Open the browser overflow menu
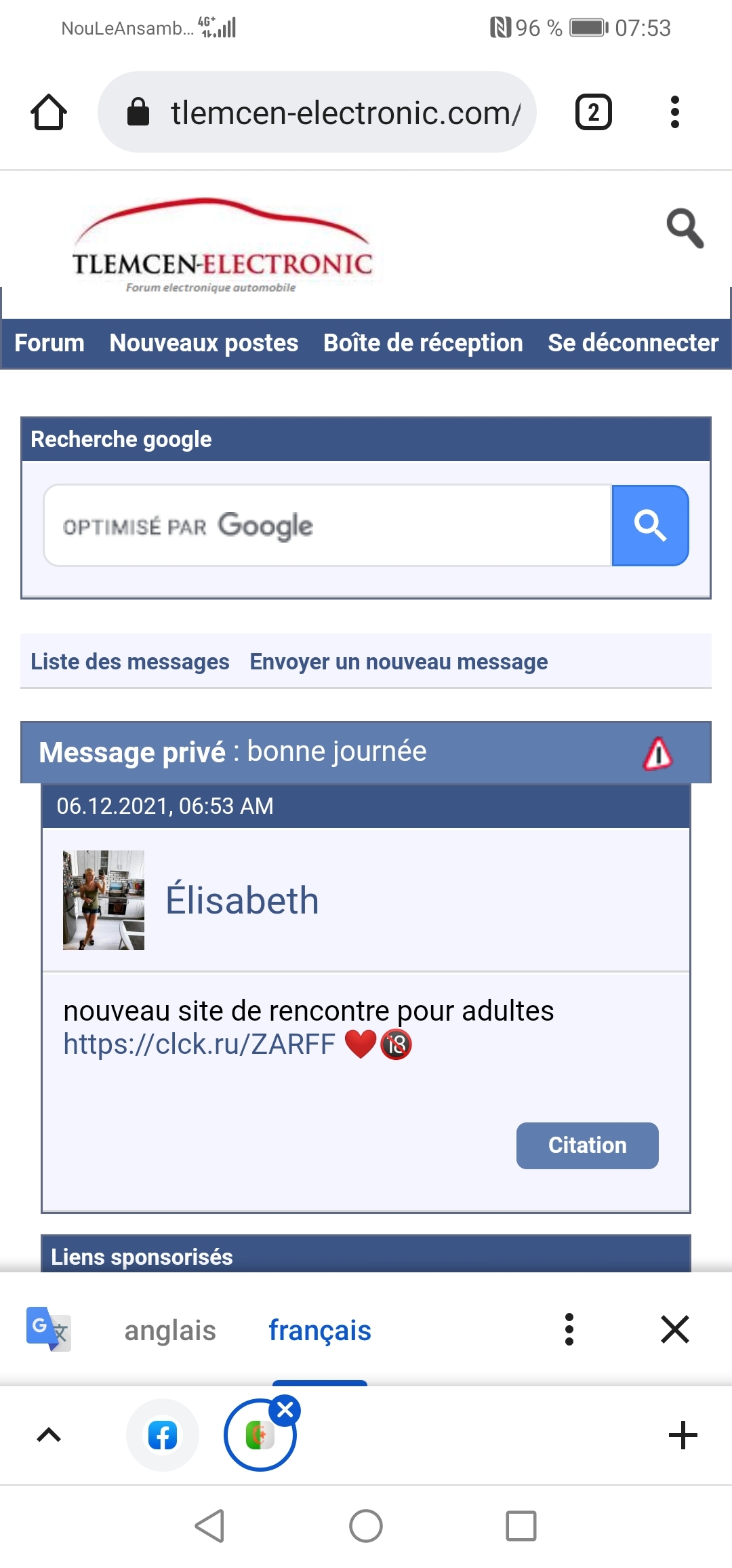732x1568 pixels. tap(674, 112)
